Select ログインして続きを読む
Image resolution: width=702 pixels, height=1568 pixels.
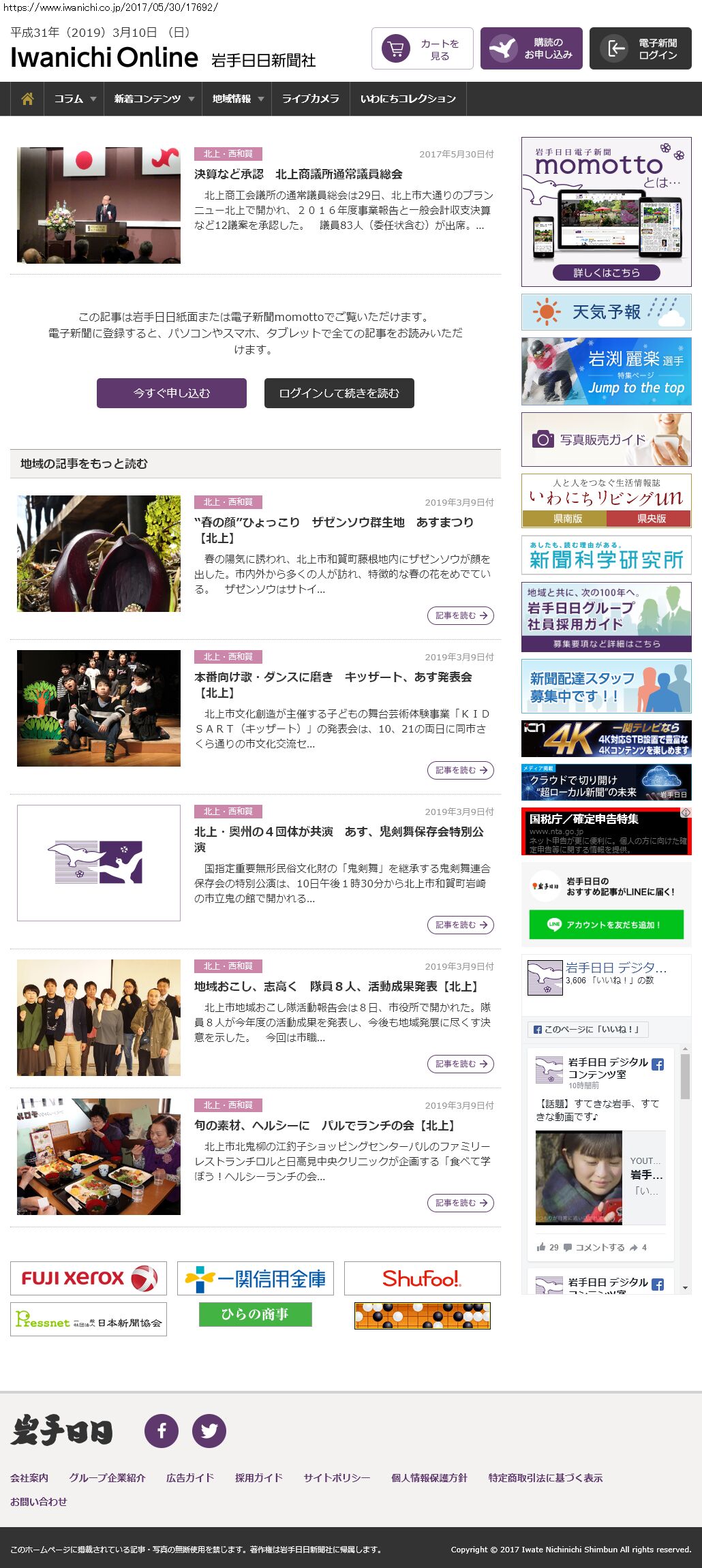point(339,393)
